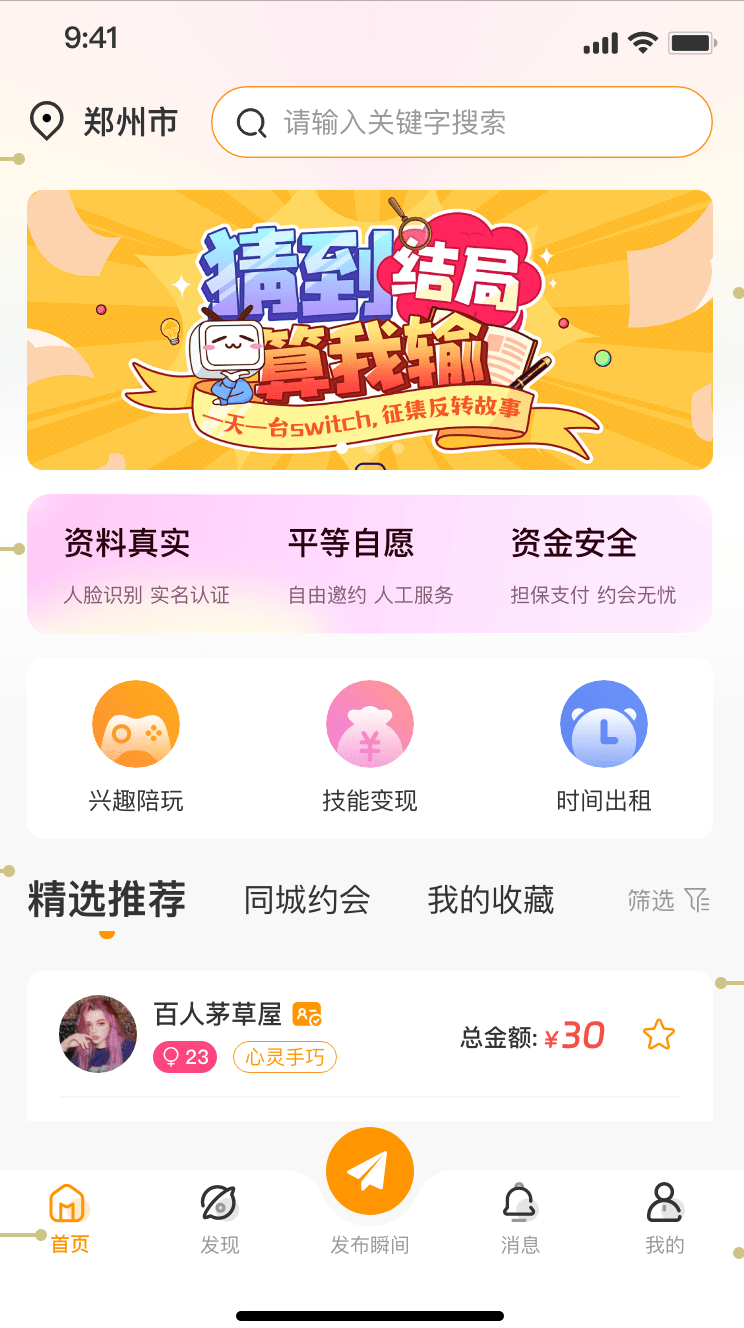Open 技能变现 category

click(370, 746)
